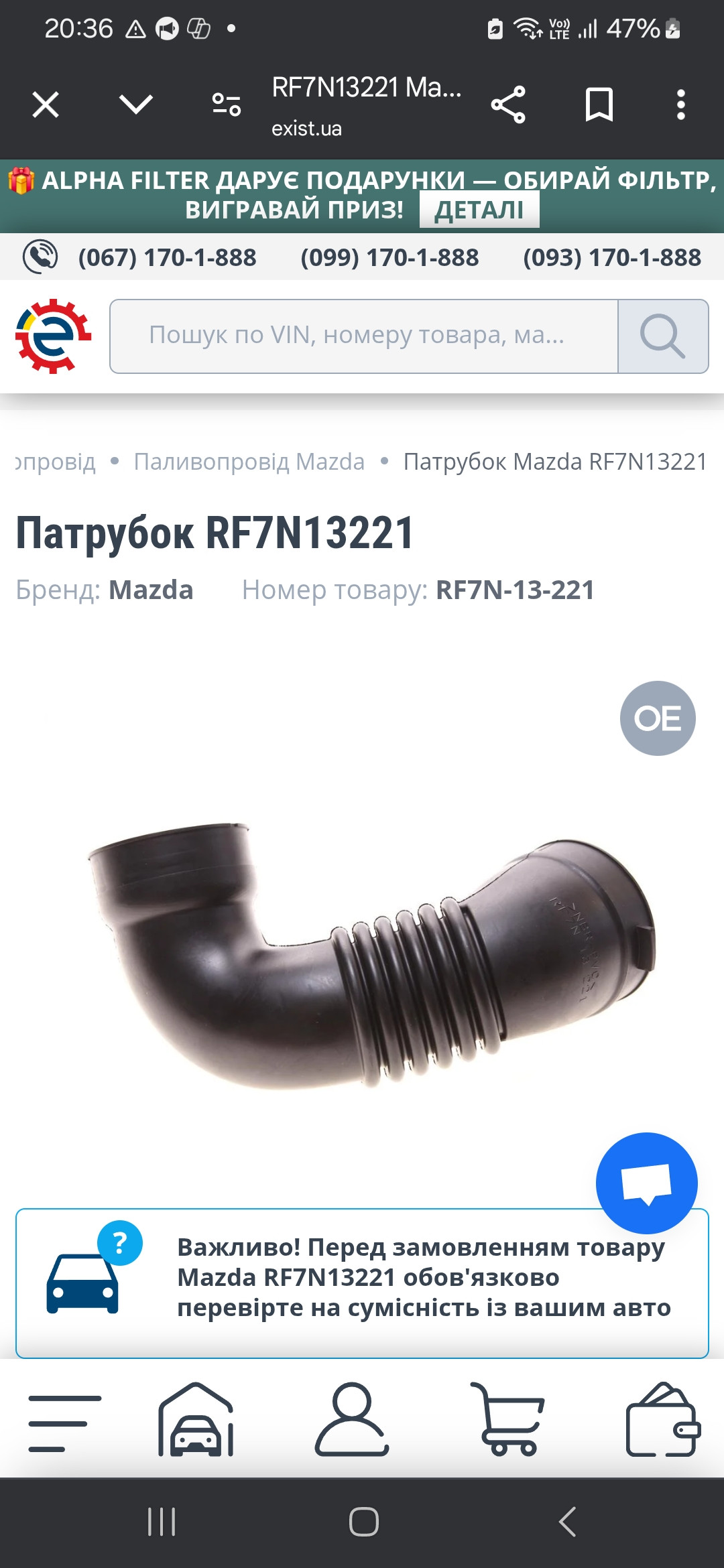The image size is (724, 1568).
Task: Call the (099) 170-1-888 number
Action: pyautogui.click(x=389, y=257)
